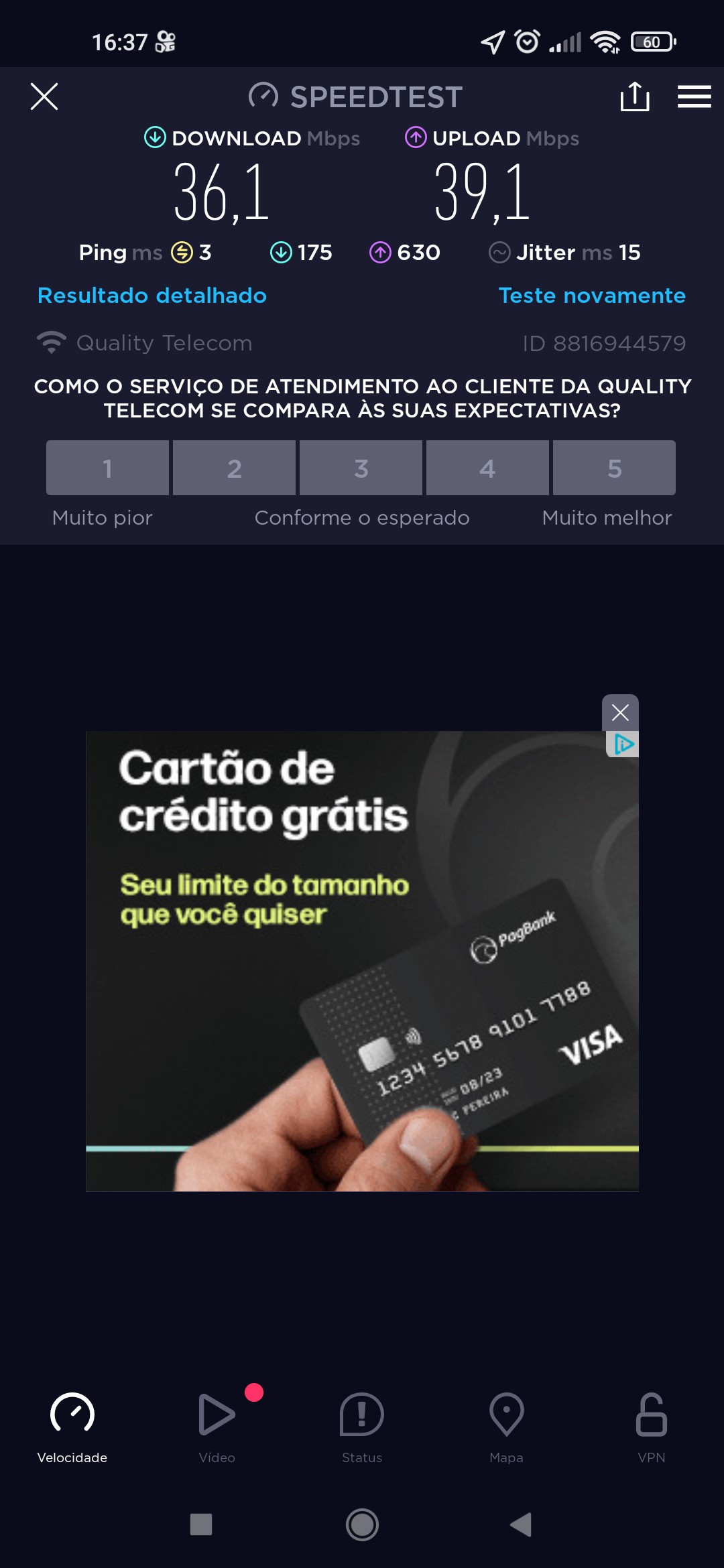Rate customer service 5

614,468
